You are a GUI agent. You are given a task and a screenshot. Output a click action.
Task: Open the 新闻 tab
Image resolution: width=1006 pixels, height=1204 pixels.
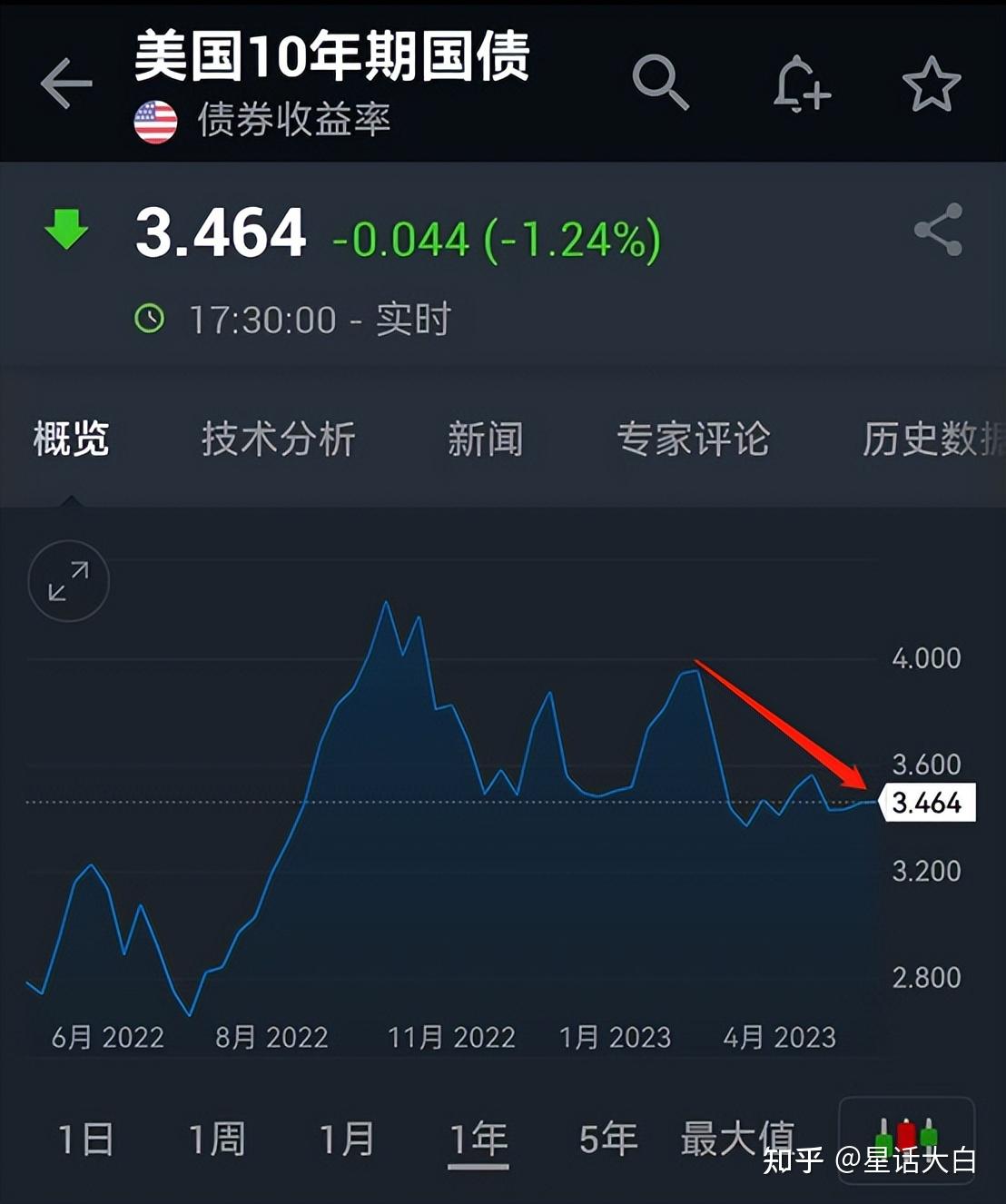click(x=486, y=439)
